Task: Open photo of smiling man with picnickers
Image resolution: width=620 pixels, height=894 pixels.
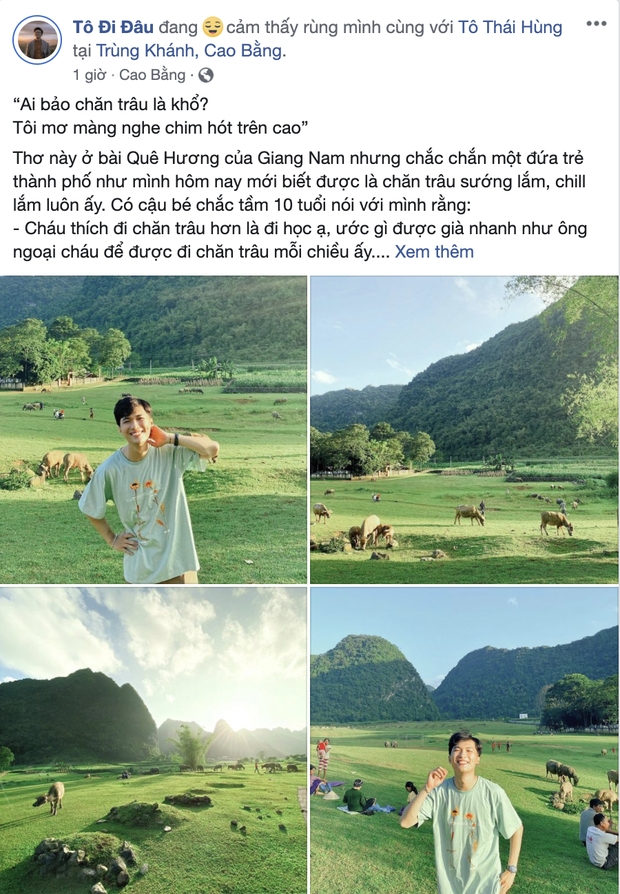Action: tap(464, 741)
